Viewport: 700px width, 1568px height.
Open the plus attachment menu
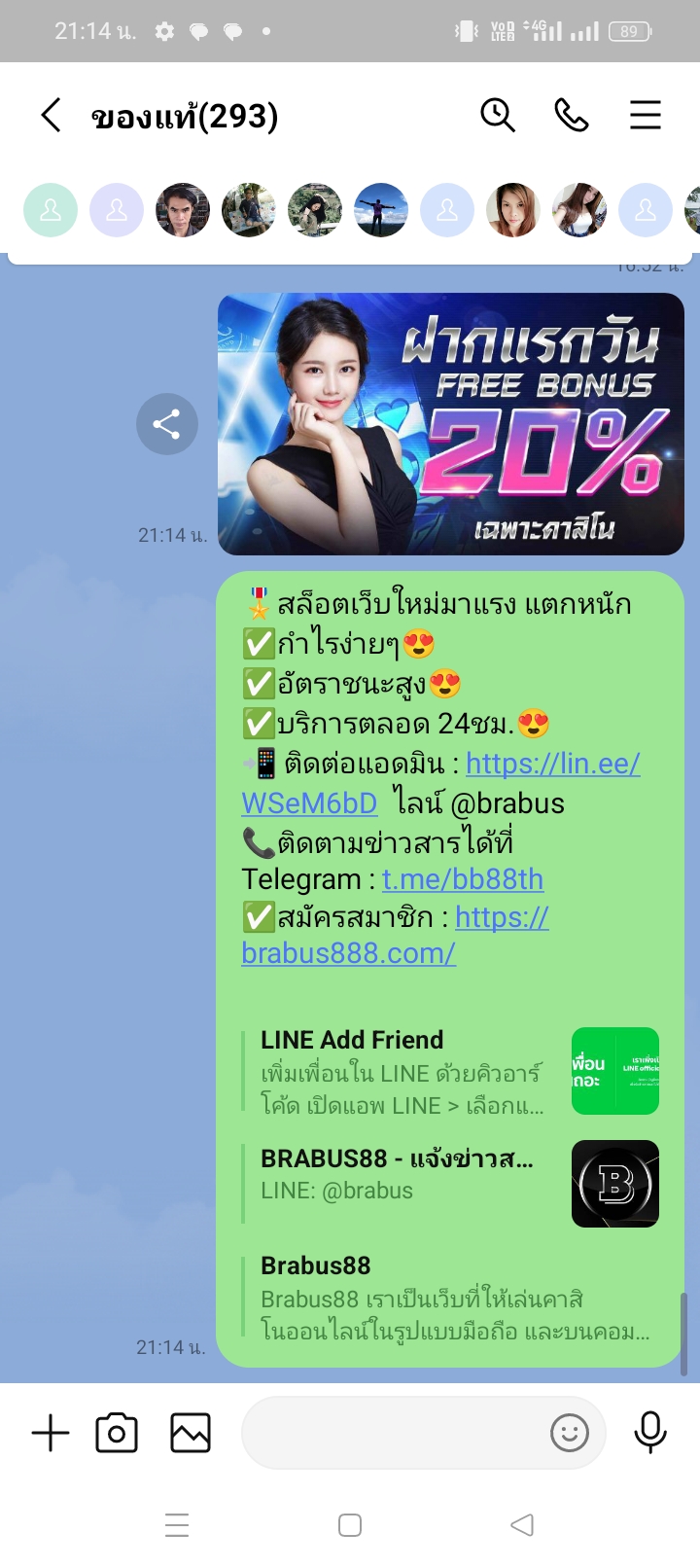51,1433
